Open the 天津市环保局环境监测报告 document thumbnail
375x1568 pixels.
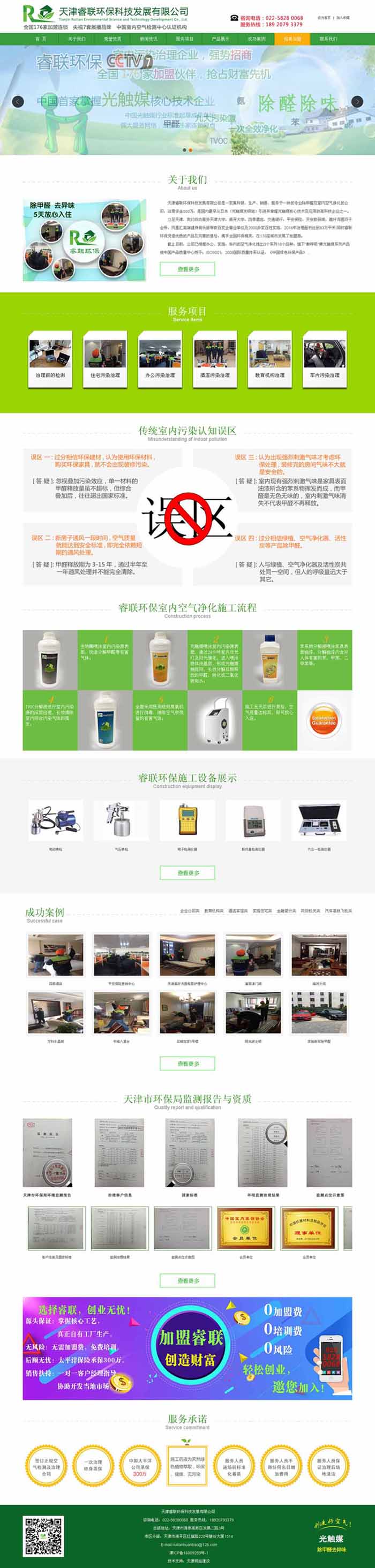[48, 1152]
